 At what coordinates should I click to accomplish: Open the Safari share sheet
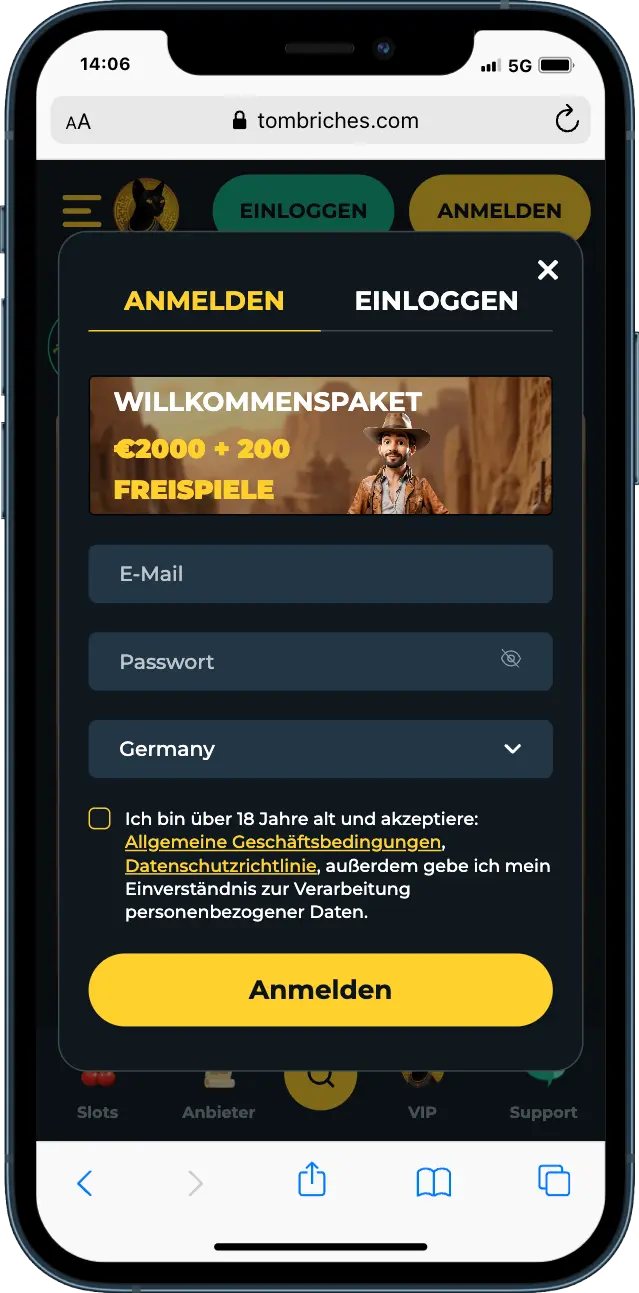pyautogui.click(x=312, y=1179)
